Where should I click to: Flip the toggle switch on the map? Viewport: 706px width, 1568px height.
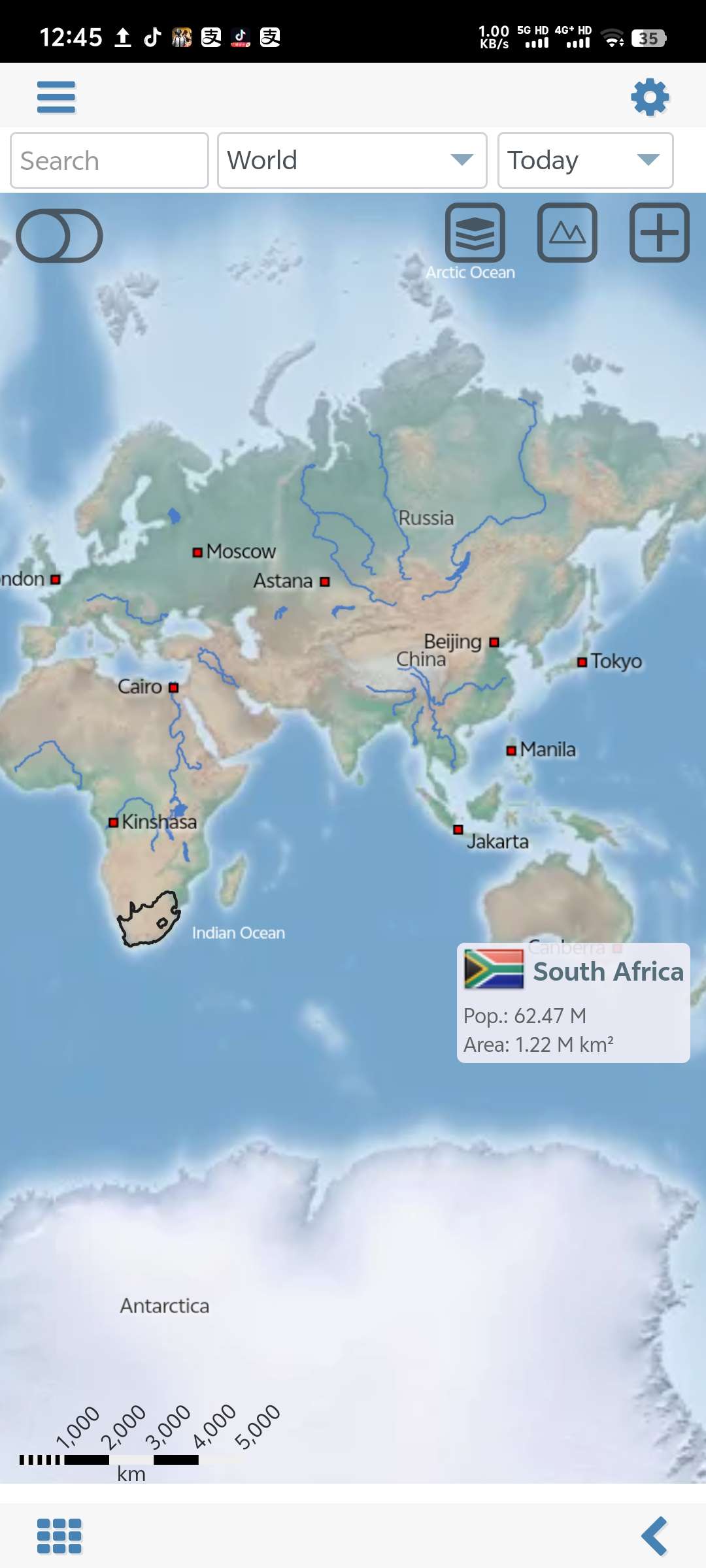[x=59, y=236]
